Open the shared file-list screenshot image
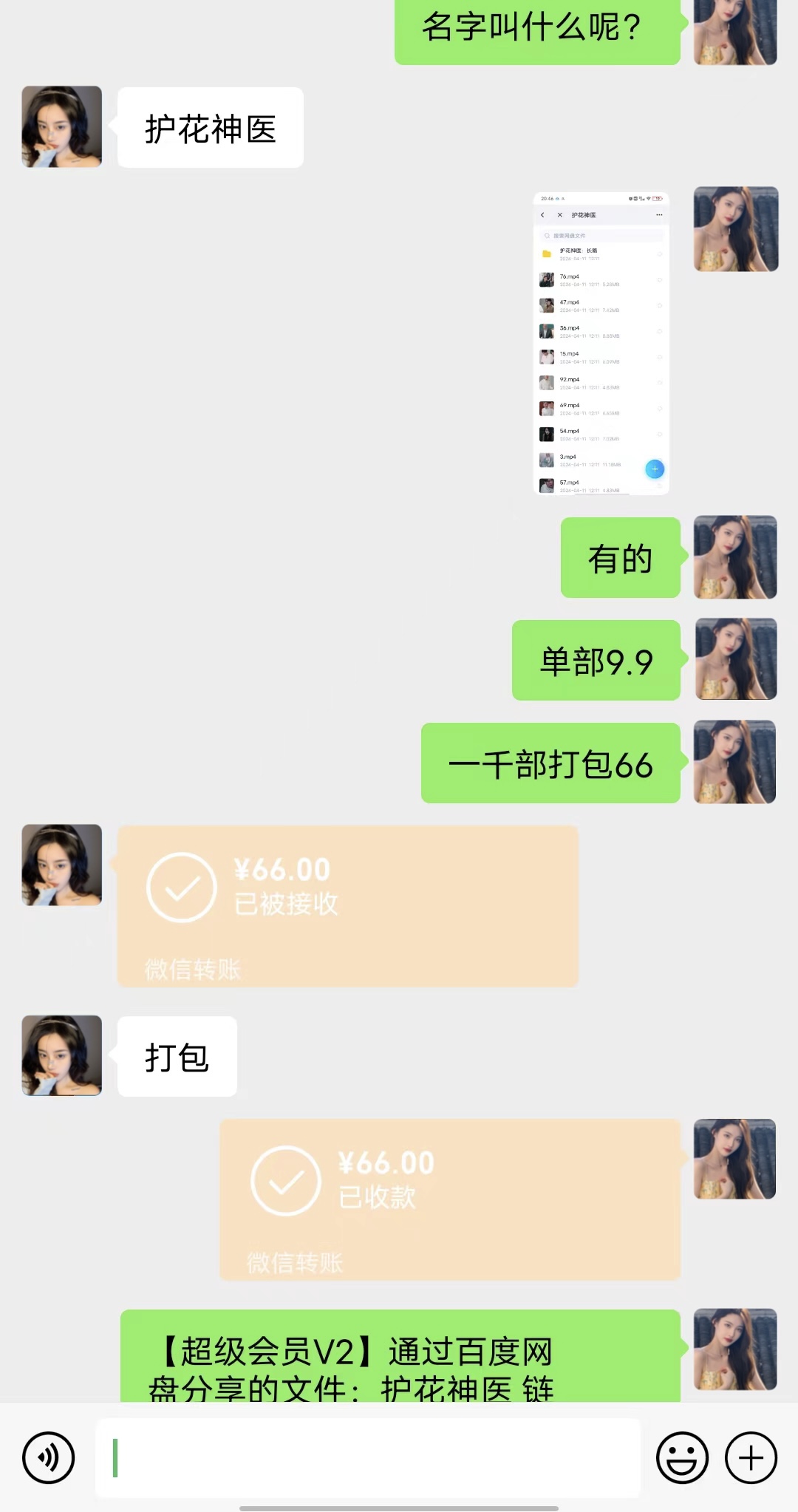Screen dimensions: 798x1512 601,344
